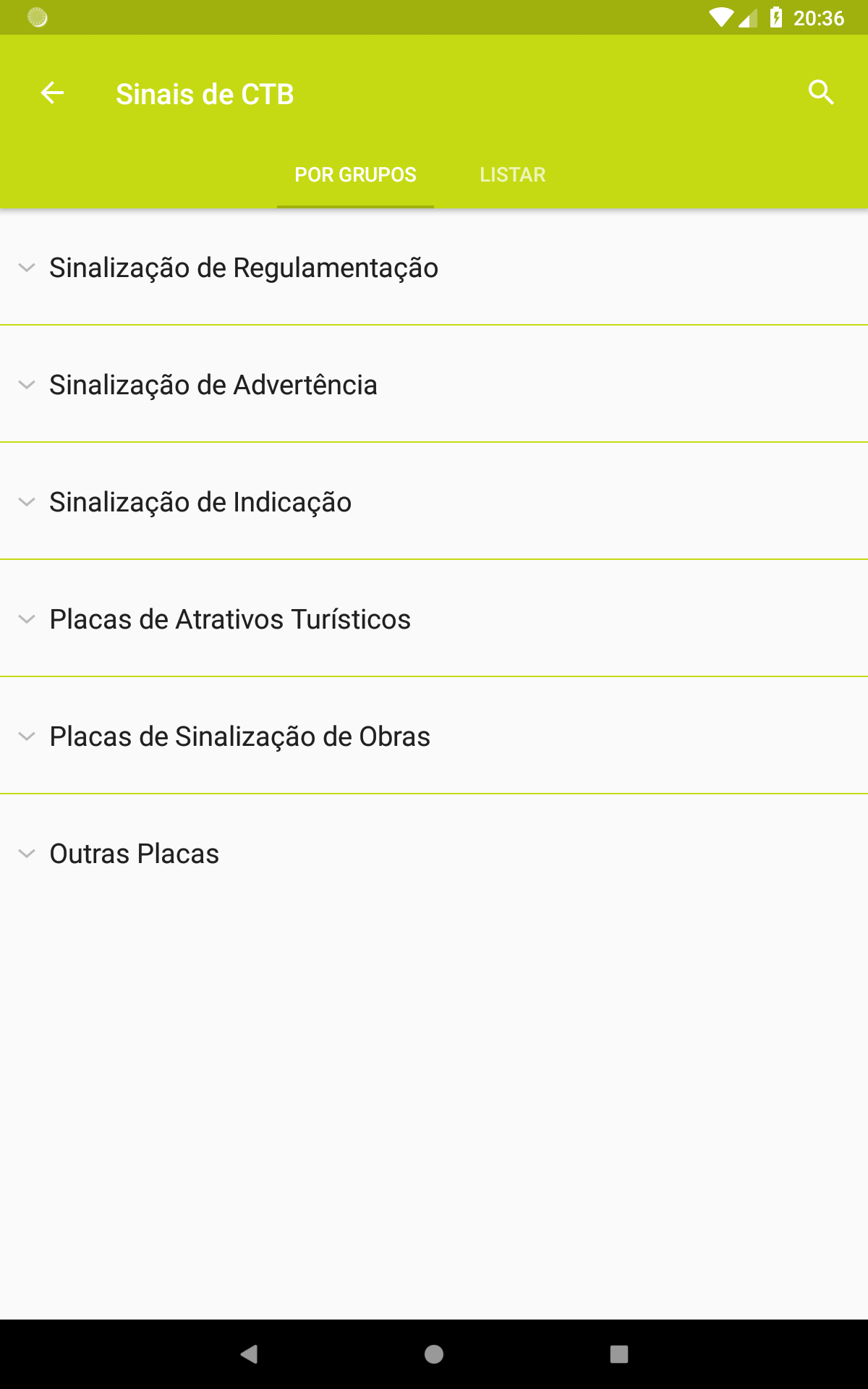The width and height of the screenshot is (868, 1389).
Task: Switch to the LISTAR tab
Action: (512, 174)
